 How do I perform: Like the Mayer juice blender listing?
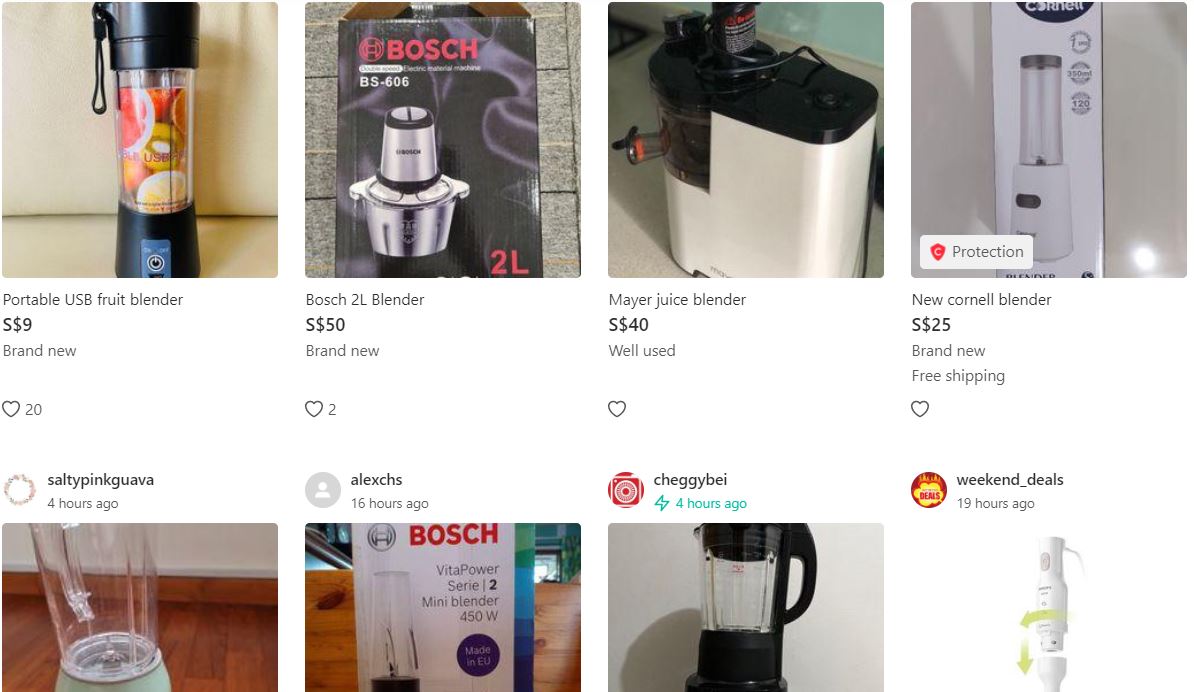click(x=617, y=409)
